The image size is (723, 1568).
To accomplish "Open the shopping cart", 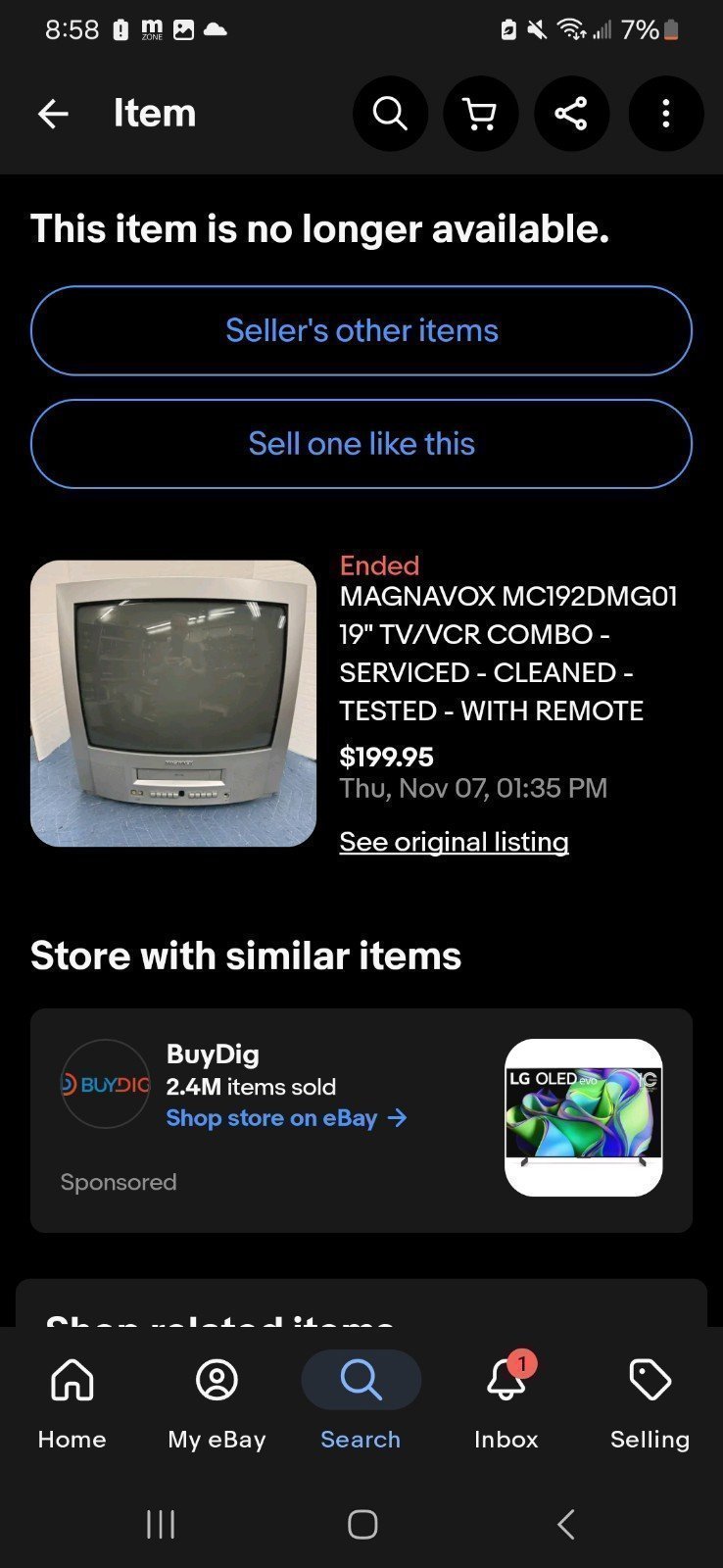I will [x=480, y=114].
